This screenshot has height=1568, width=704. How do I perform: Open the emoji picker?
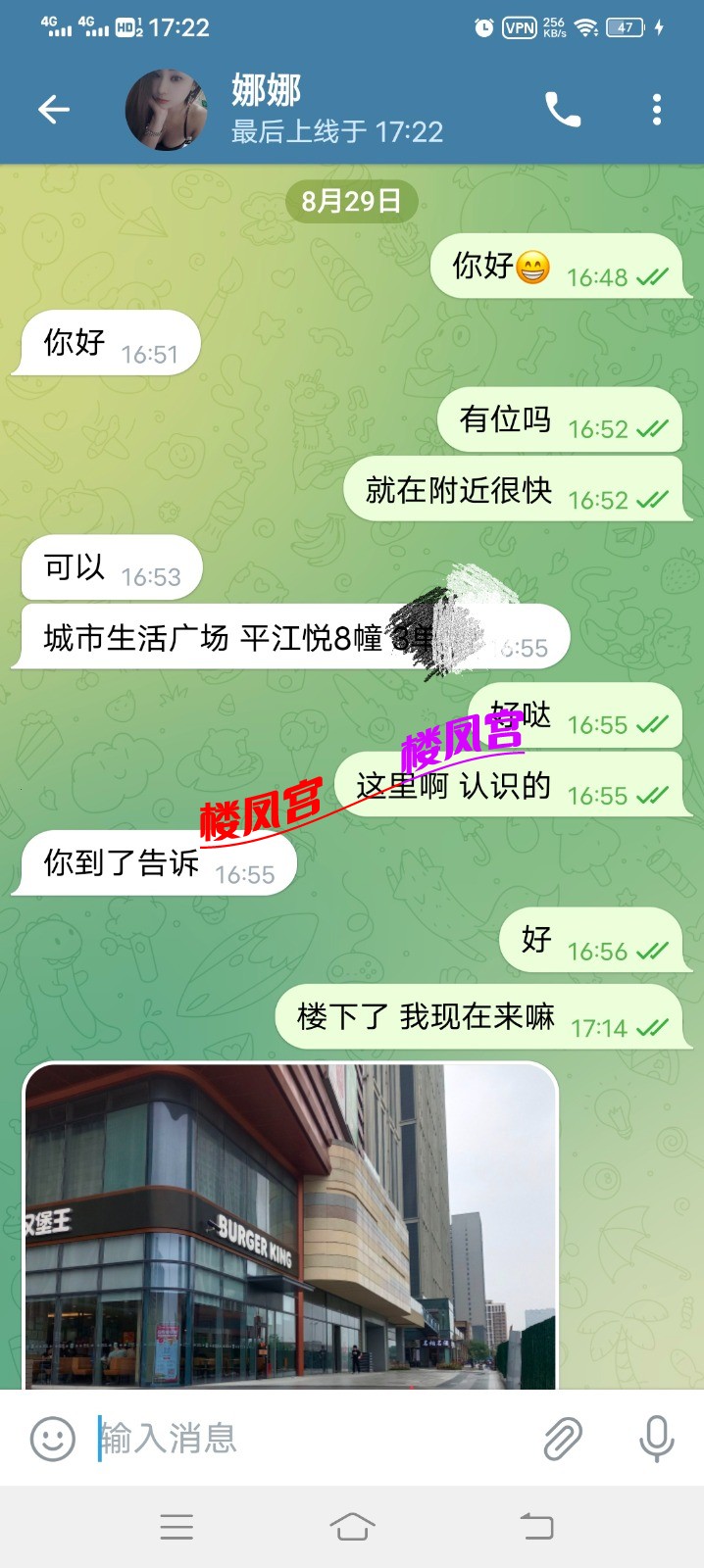(52, 1438)
